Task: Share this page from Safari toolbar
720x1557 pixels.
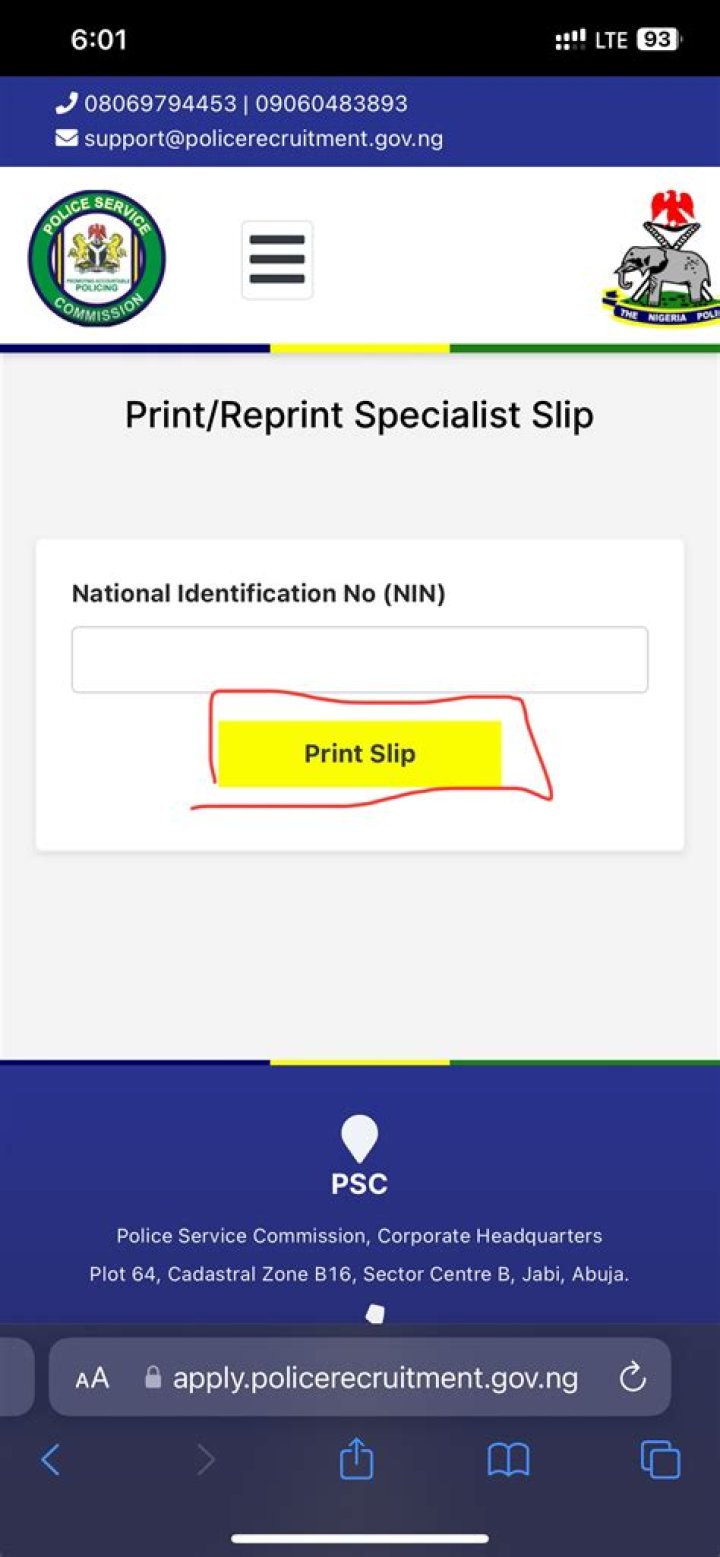Action: pos(356,1461)
